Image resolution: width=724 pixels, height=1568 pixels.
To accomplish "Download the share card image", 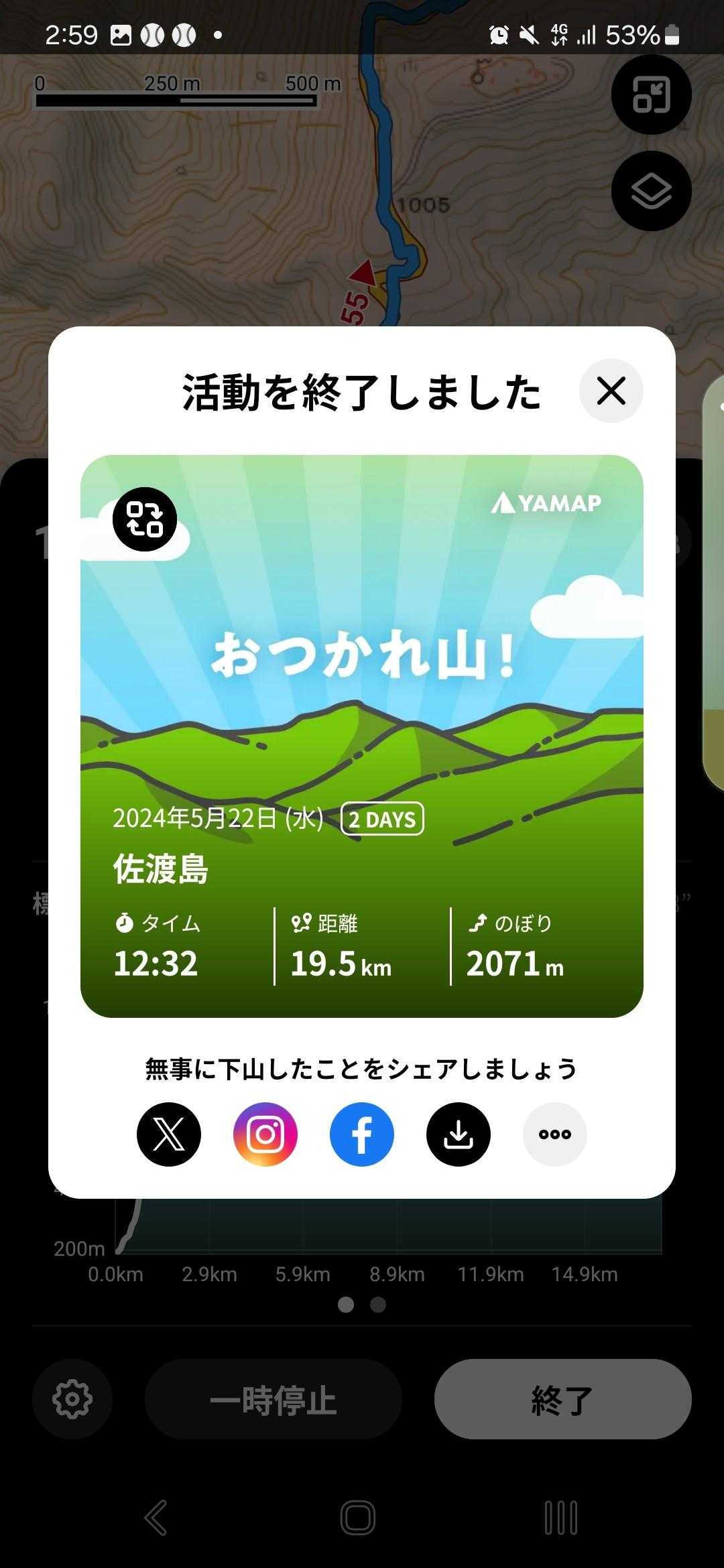I will point(459,1134).
